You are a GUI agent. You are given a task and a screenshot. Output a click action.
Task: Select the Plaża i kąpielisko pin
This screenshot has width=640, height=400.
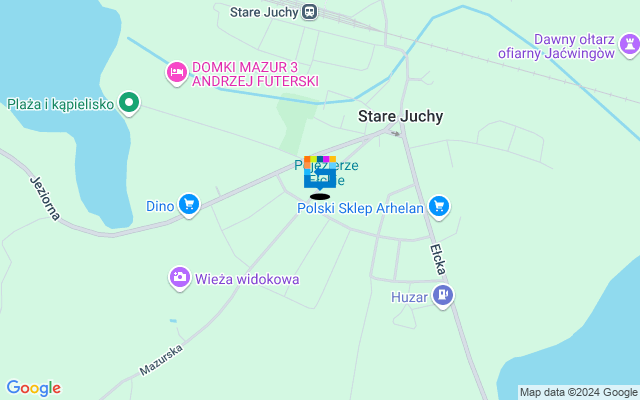click(x=129, y=102)
